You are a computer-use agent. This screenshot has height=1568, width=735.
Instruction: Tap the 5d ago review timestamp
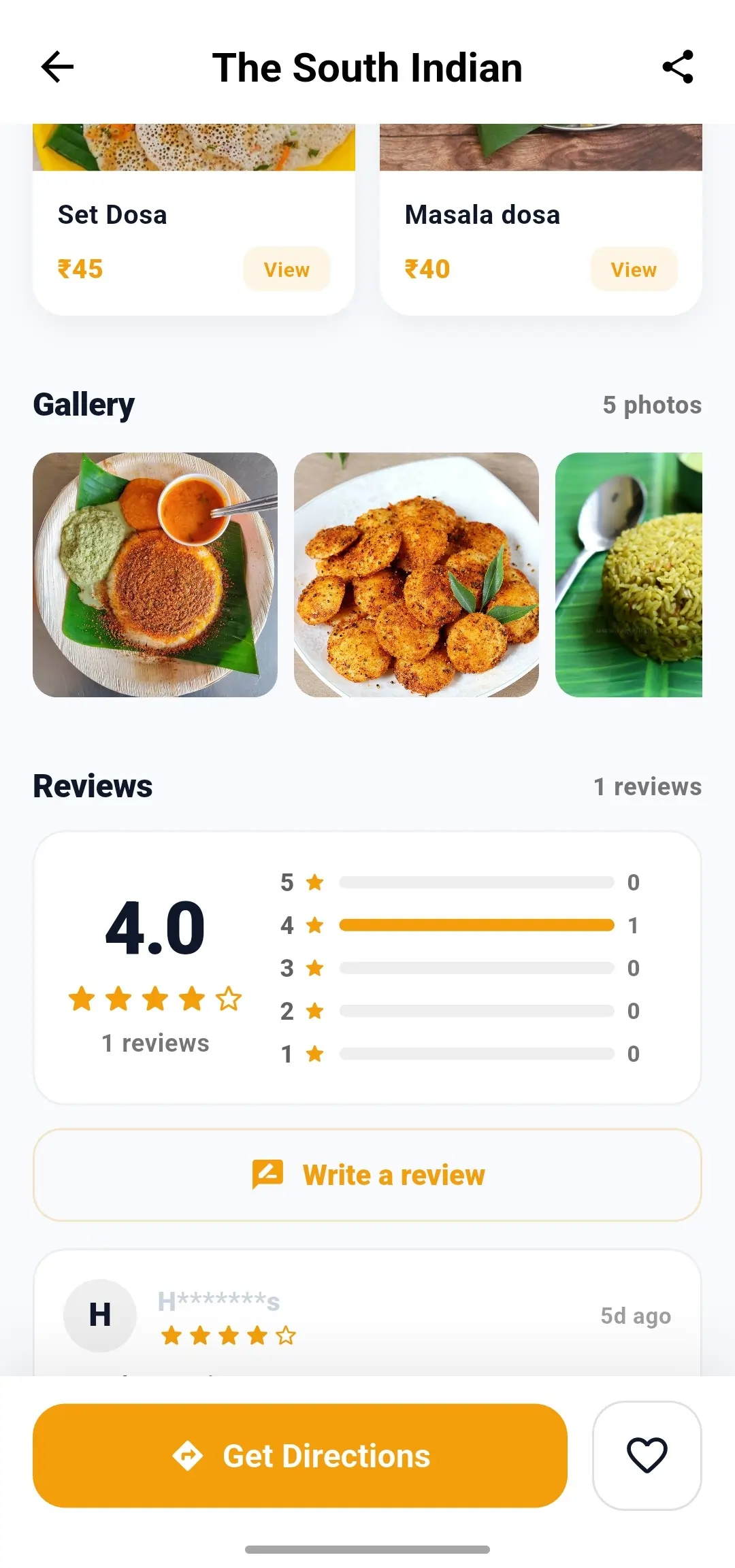pyautogui.click(x=634, y=1315)
